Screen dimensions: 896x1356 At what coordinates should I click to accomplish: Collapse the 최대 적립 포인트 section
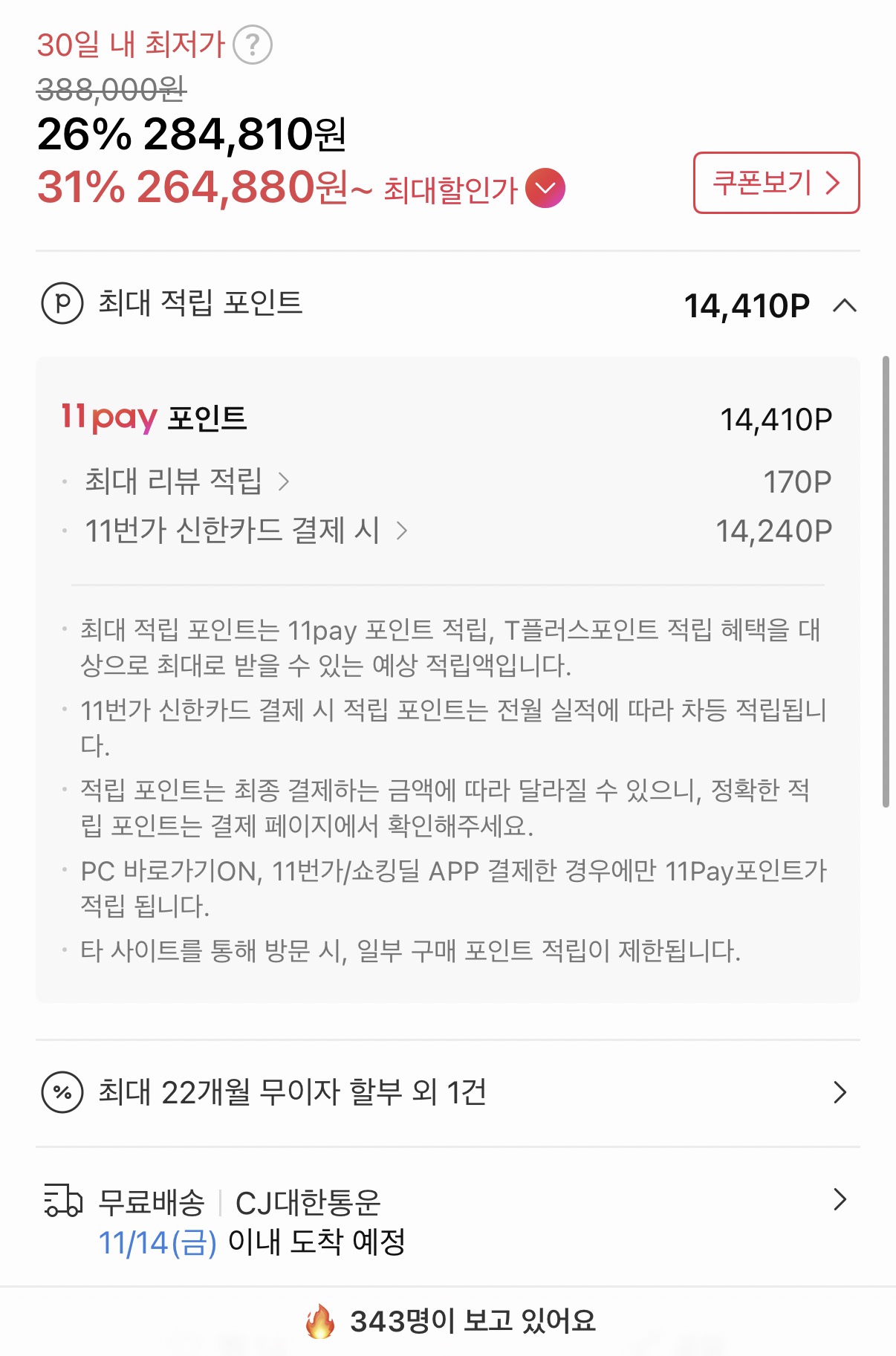click(x=845, y=305)
